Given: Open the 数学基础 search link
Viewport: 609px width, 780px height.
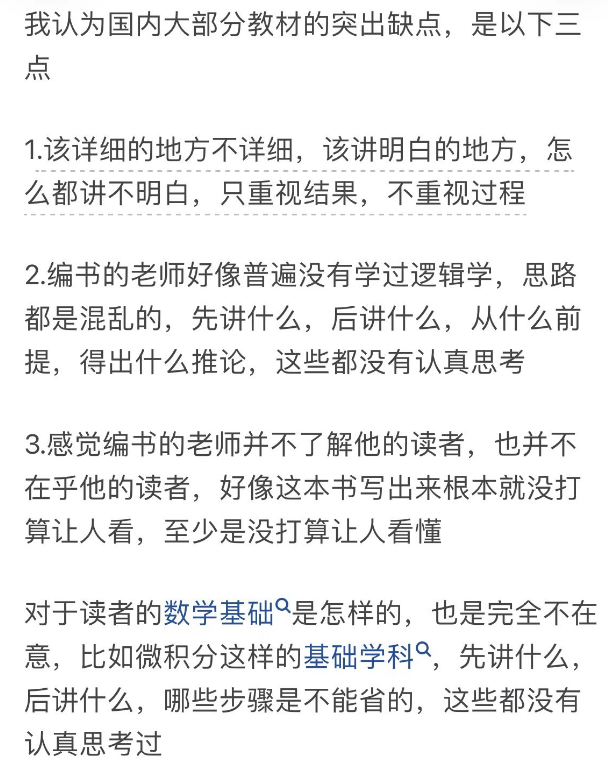Looking at the screenshot, I should (x=227, y=613).
